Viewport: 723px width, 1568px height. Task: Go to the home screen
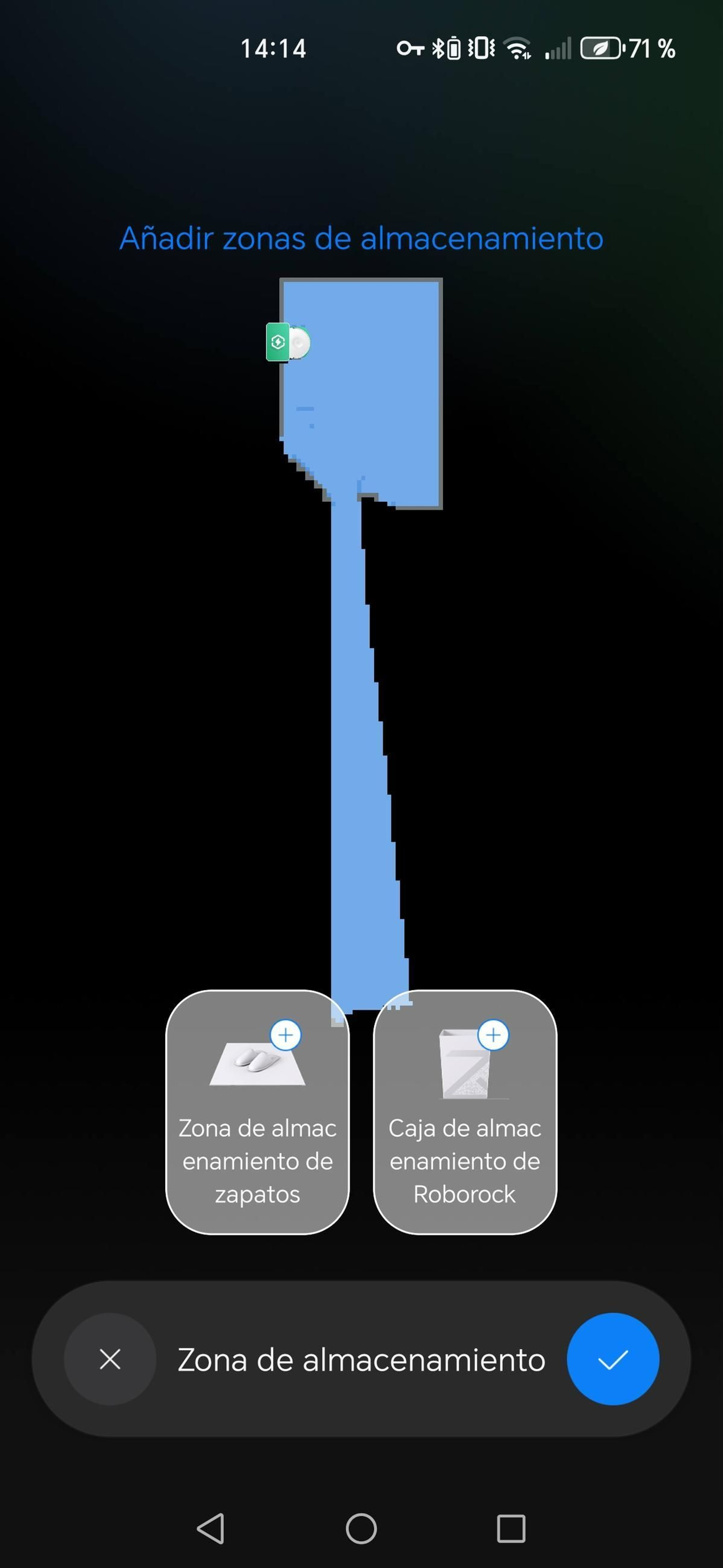tap(361, 1528)
